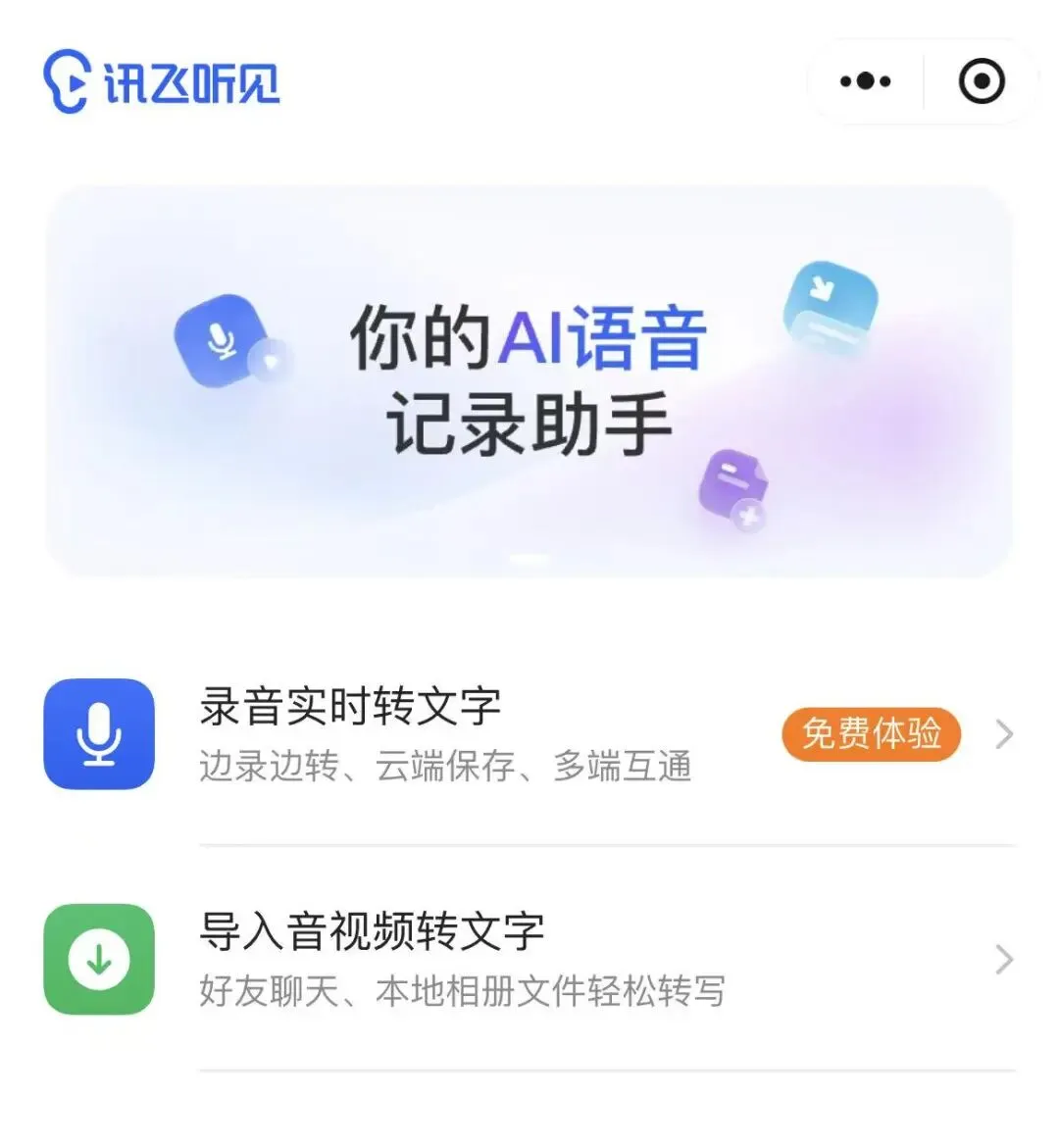This screenshot has width=1059, height=1148.
Task: Open 导入音视频转文字 feature
Action: (x=529, y=960)
